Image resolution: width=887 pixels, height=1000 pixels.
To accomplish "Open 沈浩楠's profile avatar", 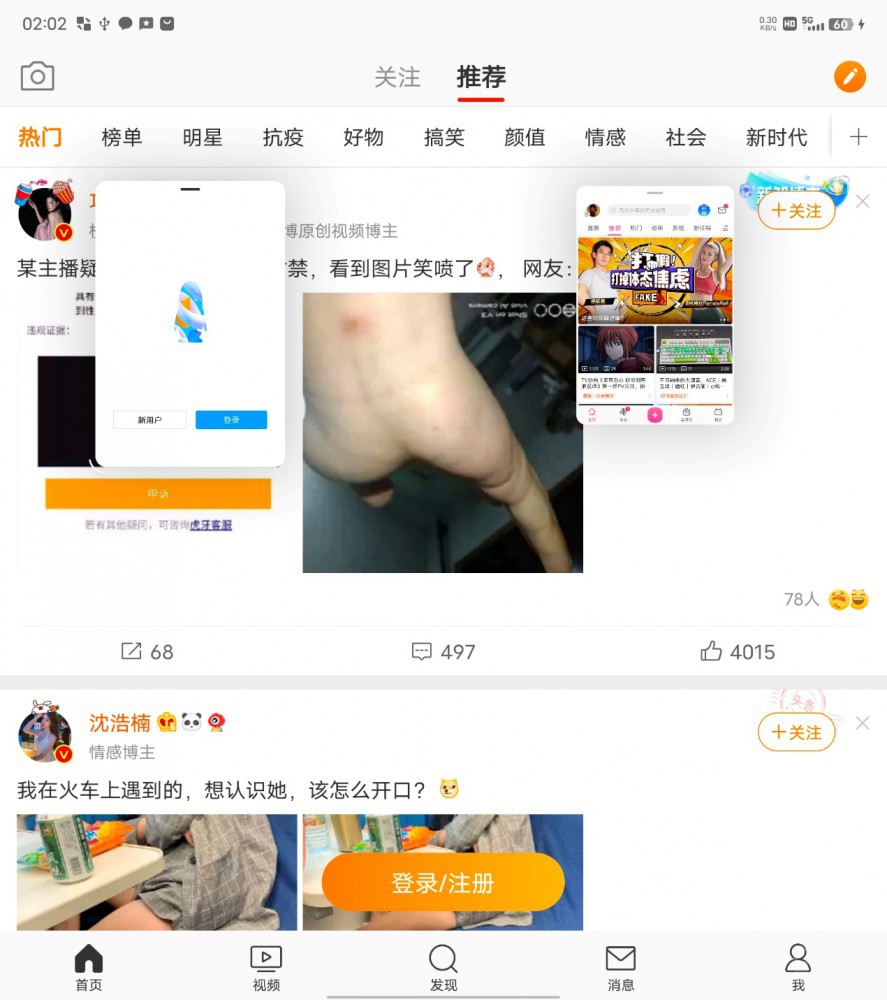I will tap(46, 736).
